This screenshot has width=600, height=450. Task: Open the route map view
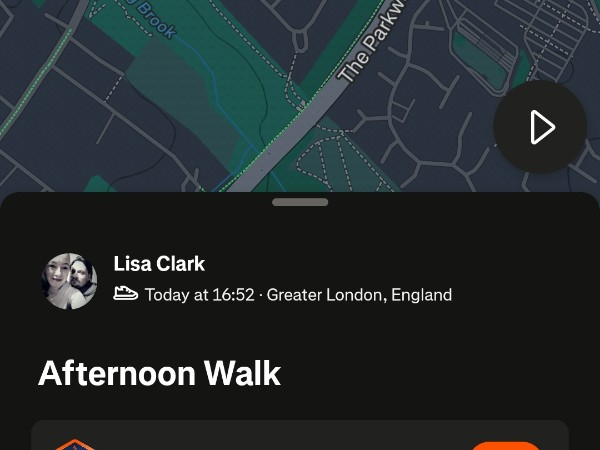(x=250, y=90)
